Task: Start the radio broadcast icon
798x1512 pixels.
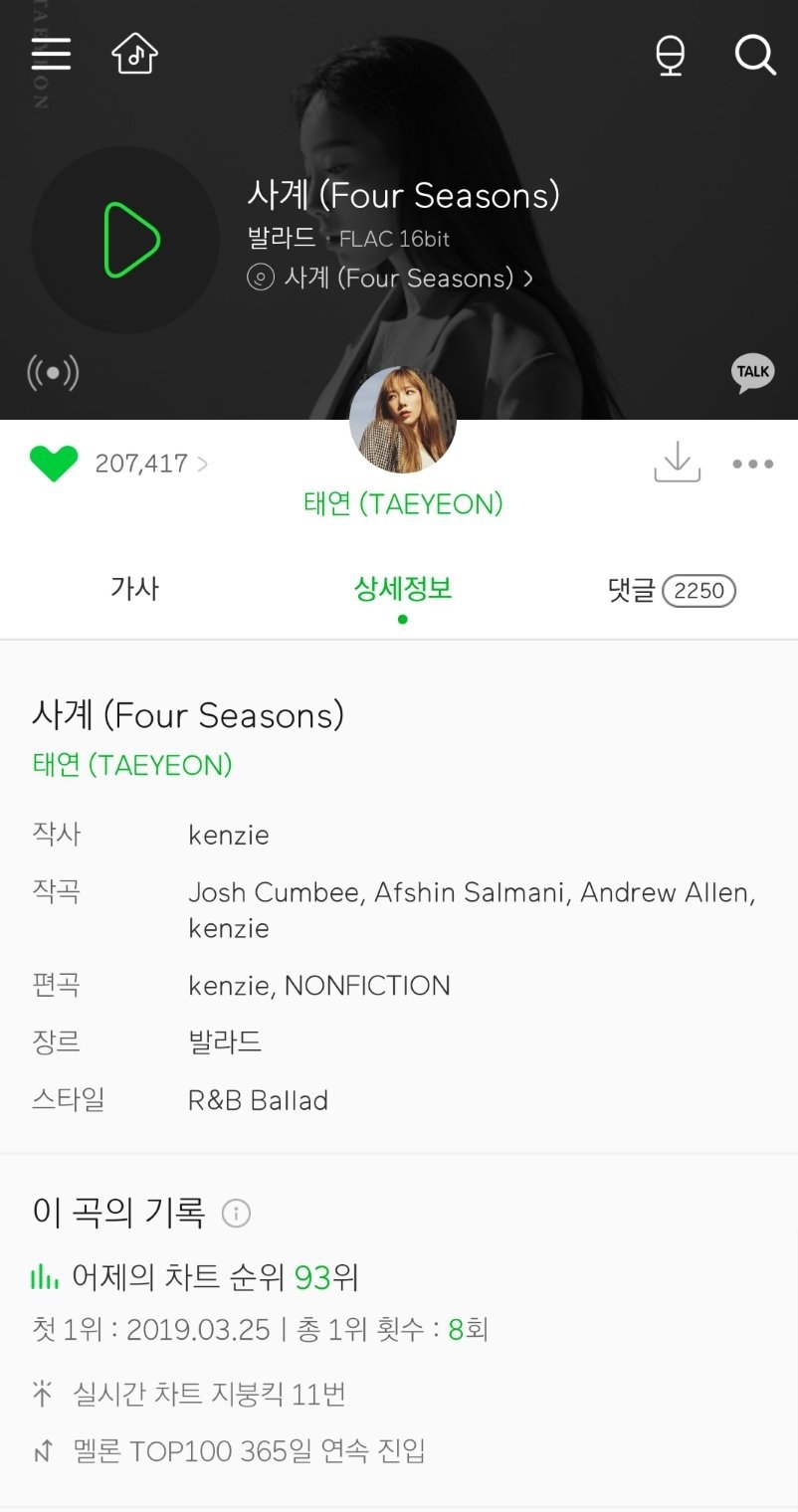Action: (53, 373)
